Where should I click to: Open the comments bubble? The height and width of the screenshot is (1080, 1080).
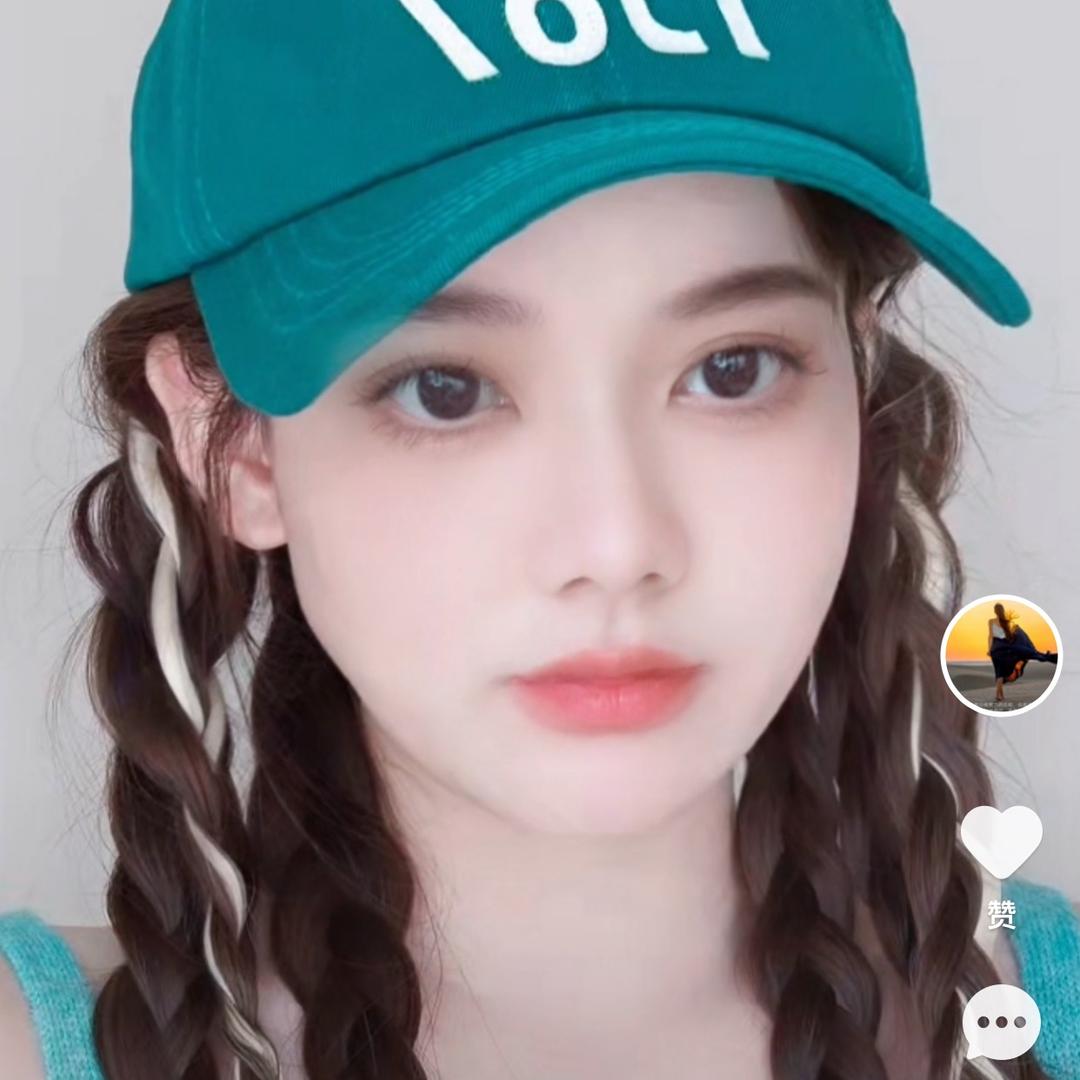1001,1022
